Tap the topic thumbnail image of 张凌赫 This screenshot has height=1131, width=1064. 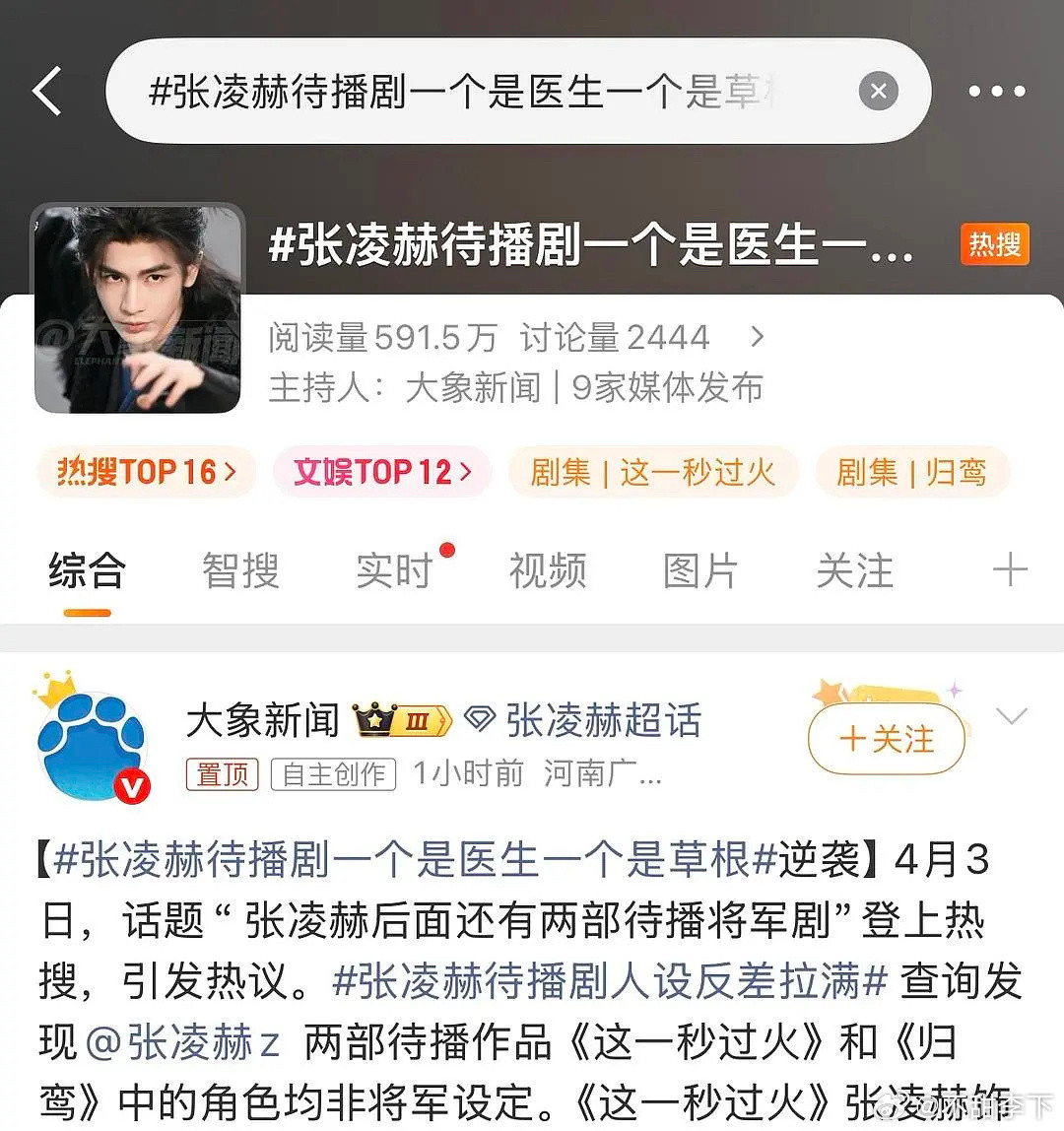[x=138, y=310]
